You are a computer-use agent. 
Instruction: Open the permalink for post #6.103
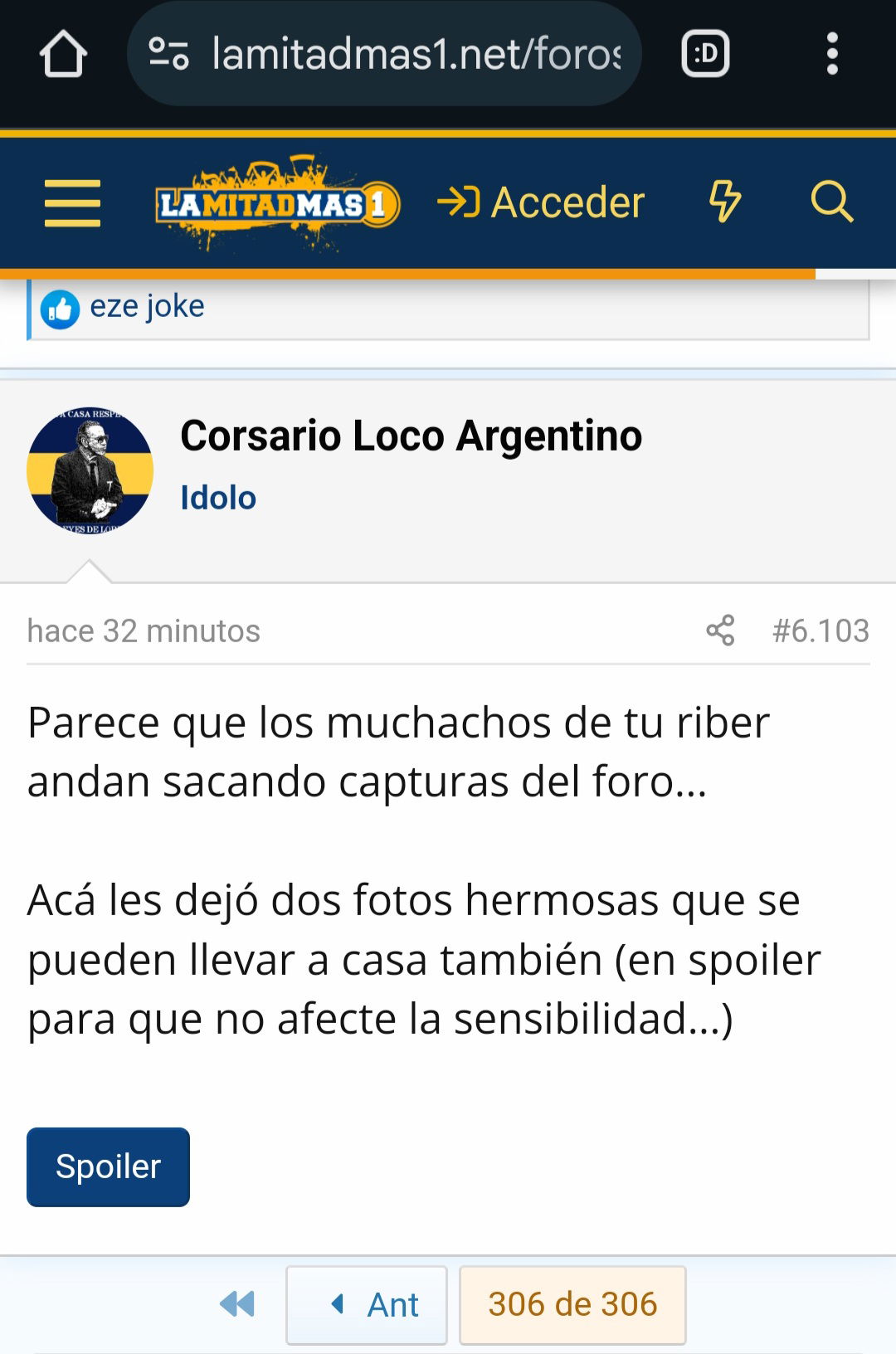click(821, 631)
